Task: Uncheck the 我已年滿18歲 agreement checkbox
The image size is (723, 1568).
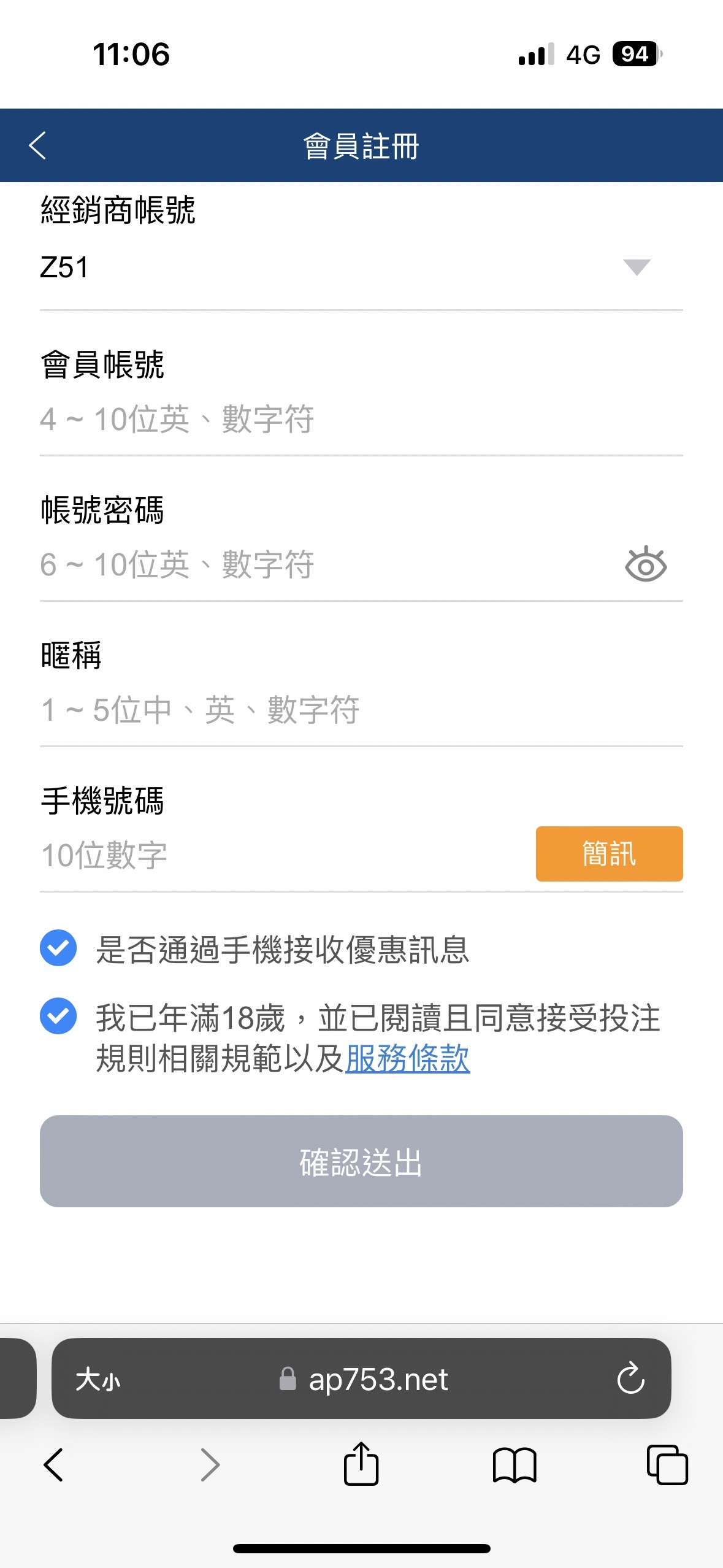Action: pos(58,1017)
